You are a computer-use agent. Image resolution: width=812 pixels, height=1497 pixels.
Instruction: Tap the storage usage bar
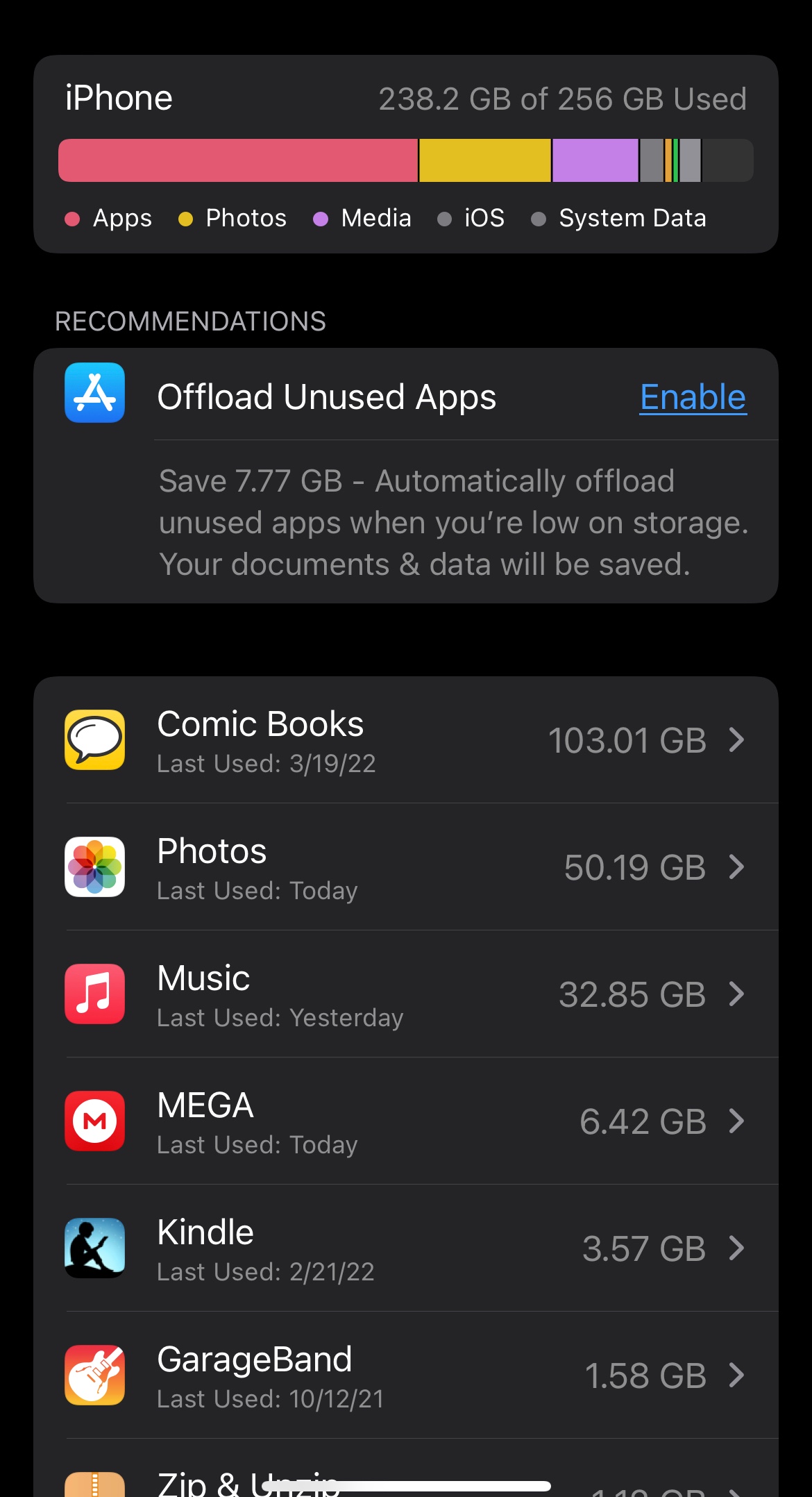click(405, 160)
